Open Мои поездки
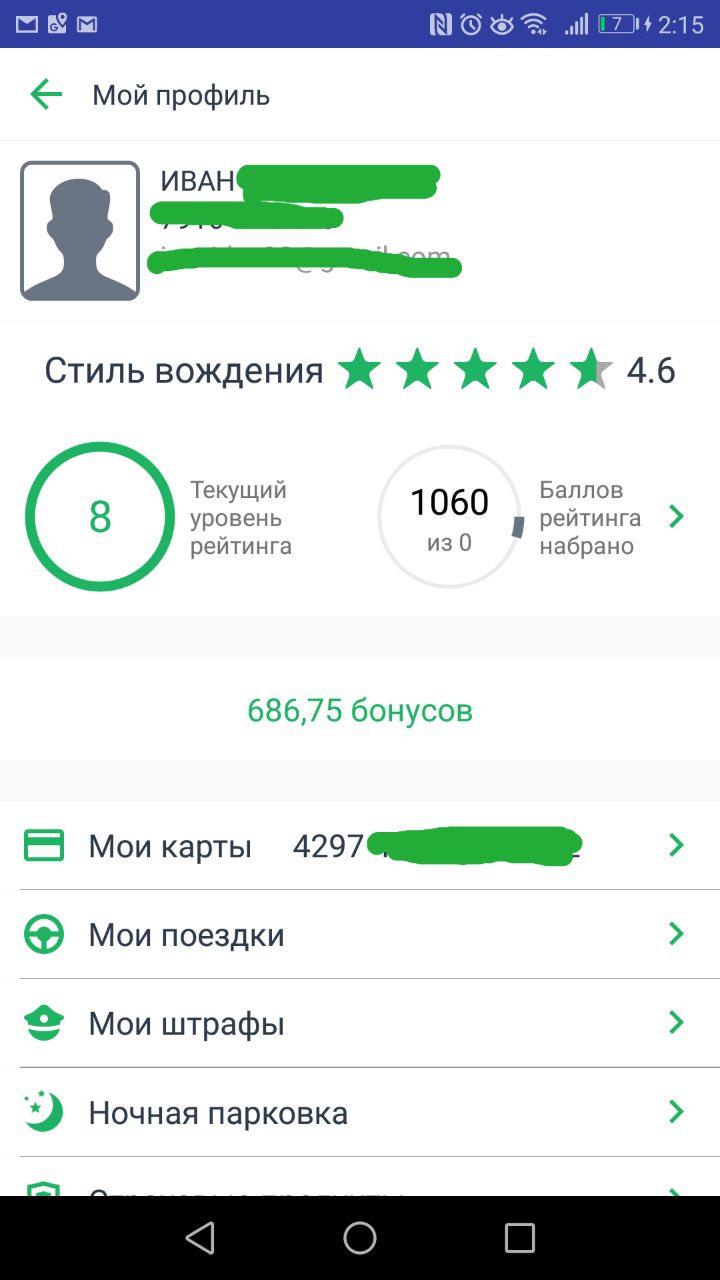The image size is (720, 1280). (360, 935)
